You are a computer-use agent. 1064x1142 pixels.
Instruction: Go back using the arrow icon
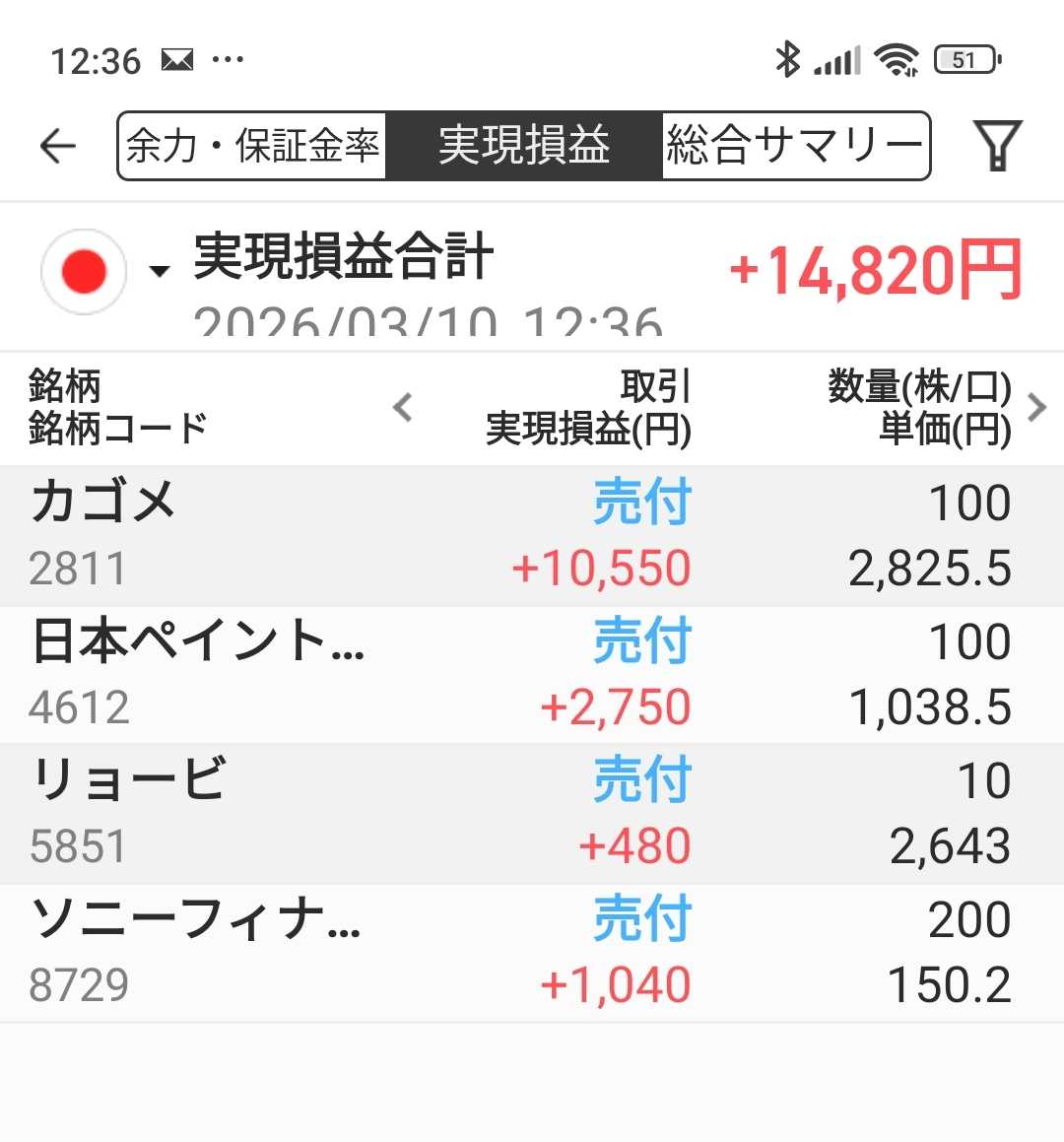coord(58,146)
